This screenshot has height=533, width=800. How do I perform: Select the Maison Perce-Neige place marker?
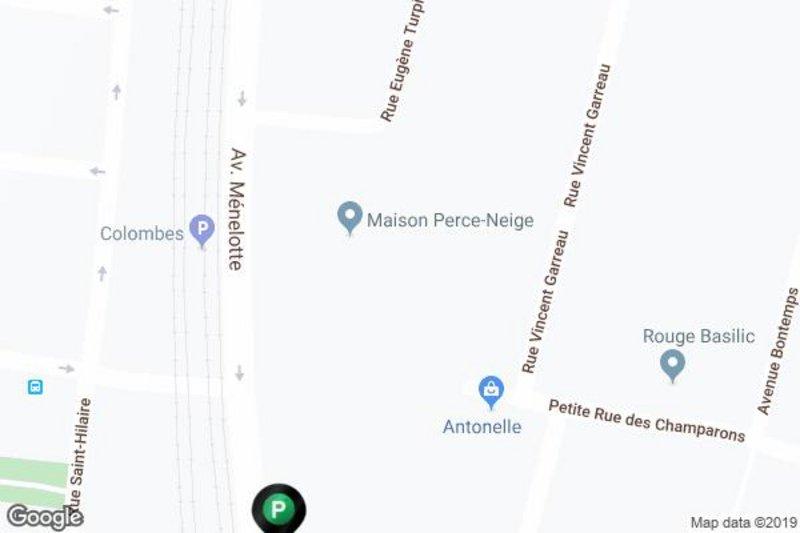point(349,217)
